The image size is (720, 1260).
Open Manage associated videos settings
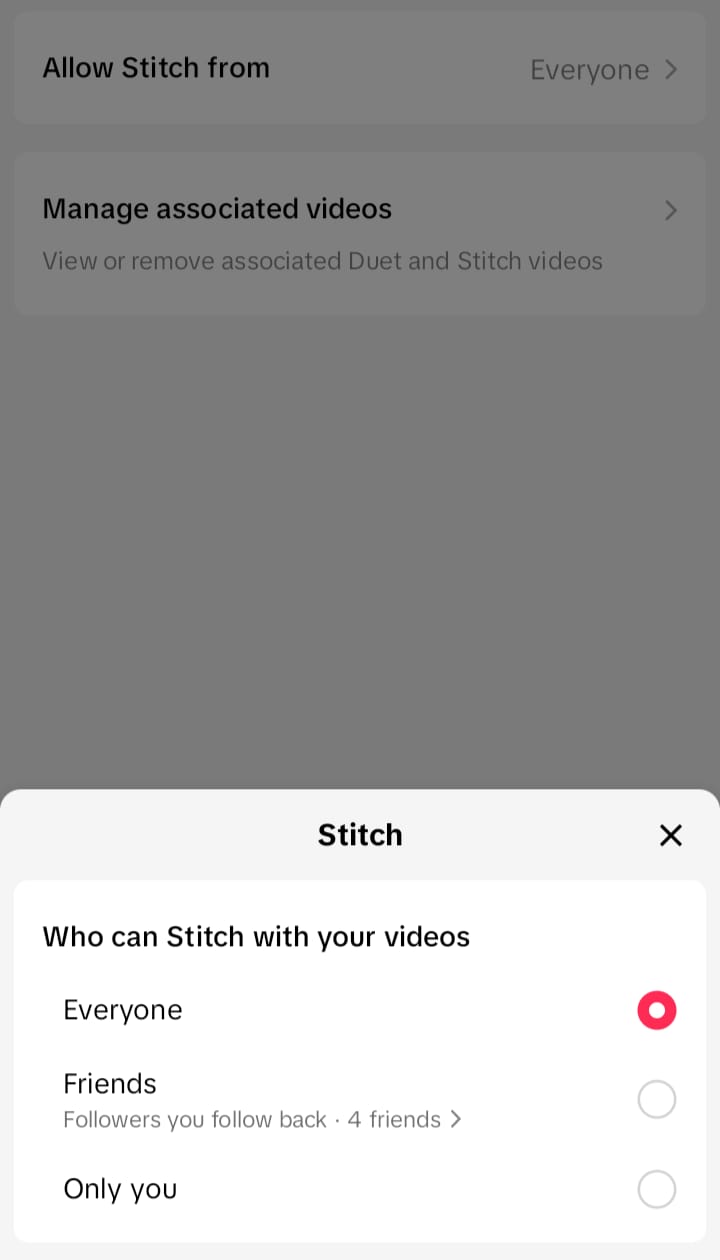360,210
